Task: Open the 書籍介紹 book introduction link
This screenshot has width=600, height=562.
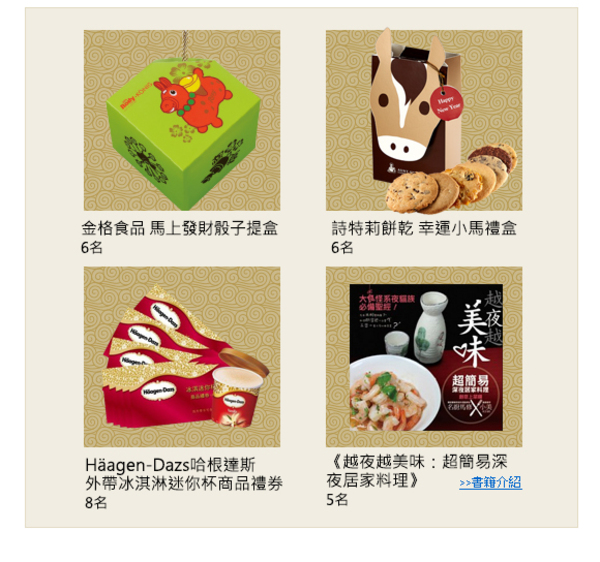Action: tap(490, 483)
